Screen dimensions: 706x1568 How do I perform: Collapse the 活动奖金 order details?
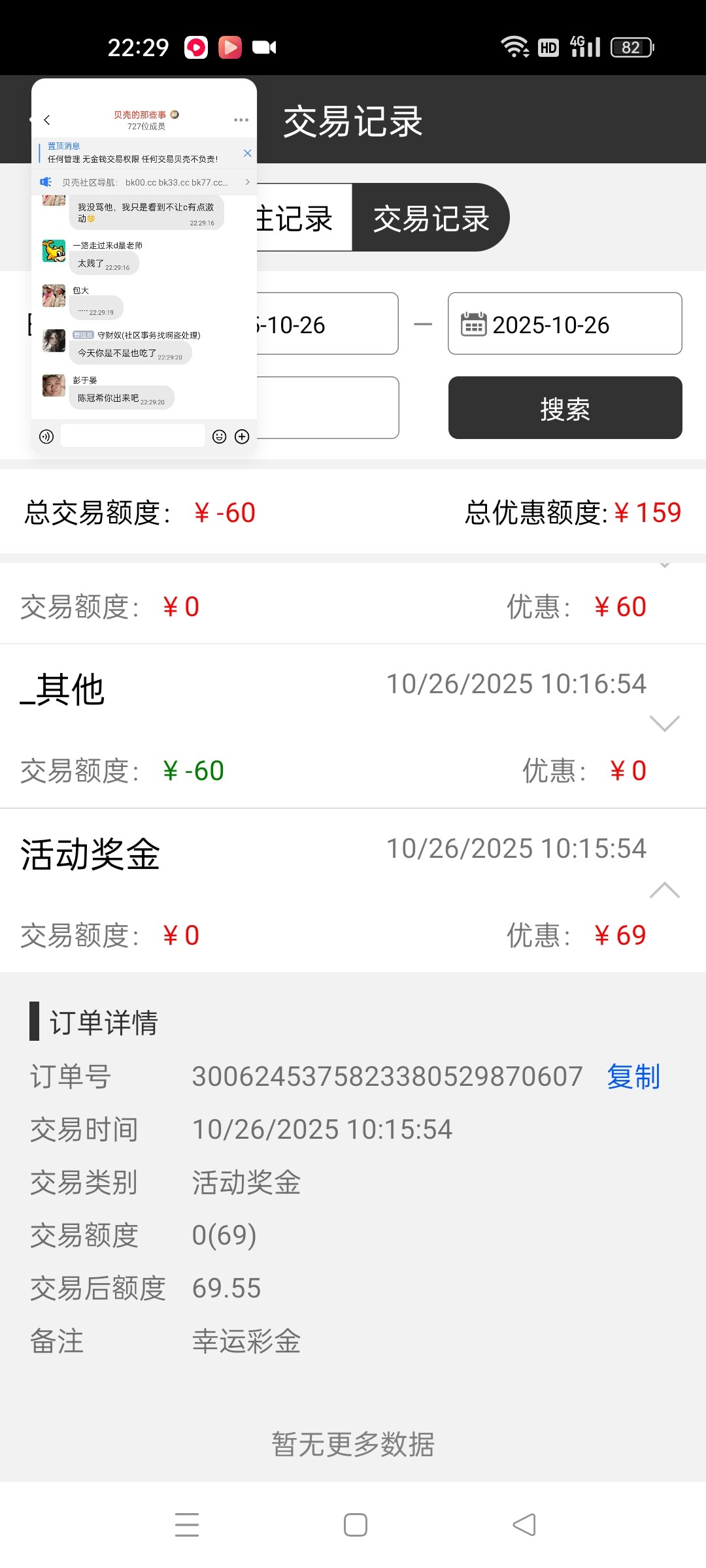point(664,890)
